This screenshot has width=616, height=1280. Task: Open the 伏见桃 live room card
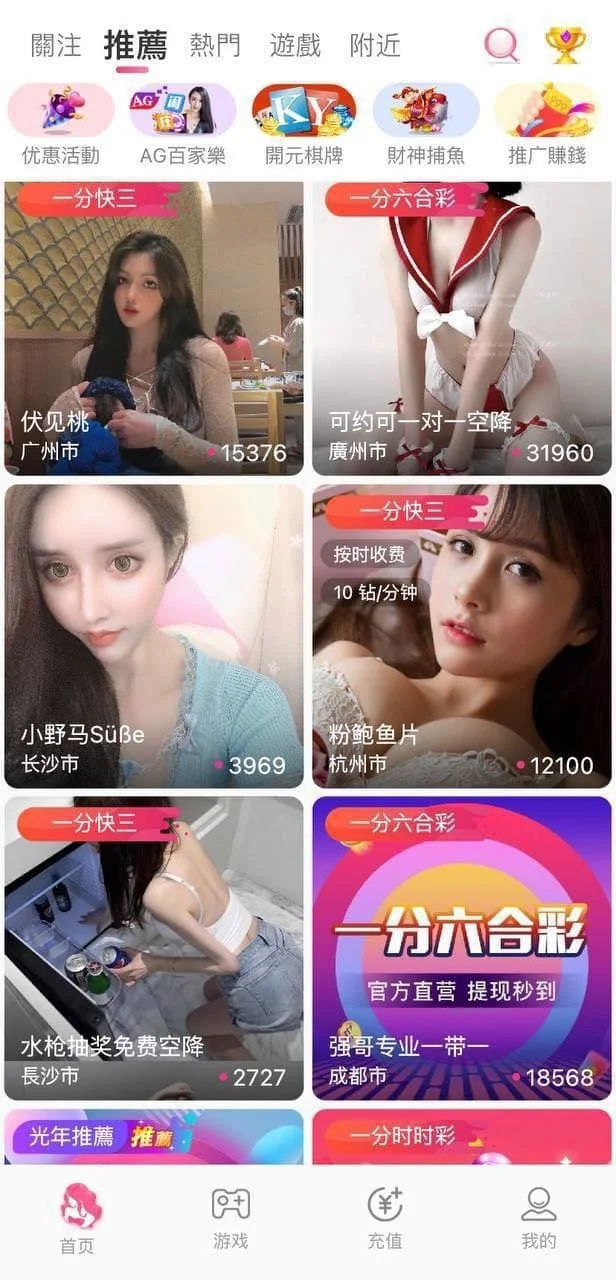154,328
